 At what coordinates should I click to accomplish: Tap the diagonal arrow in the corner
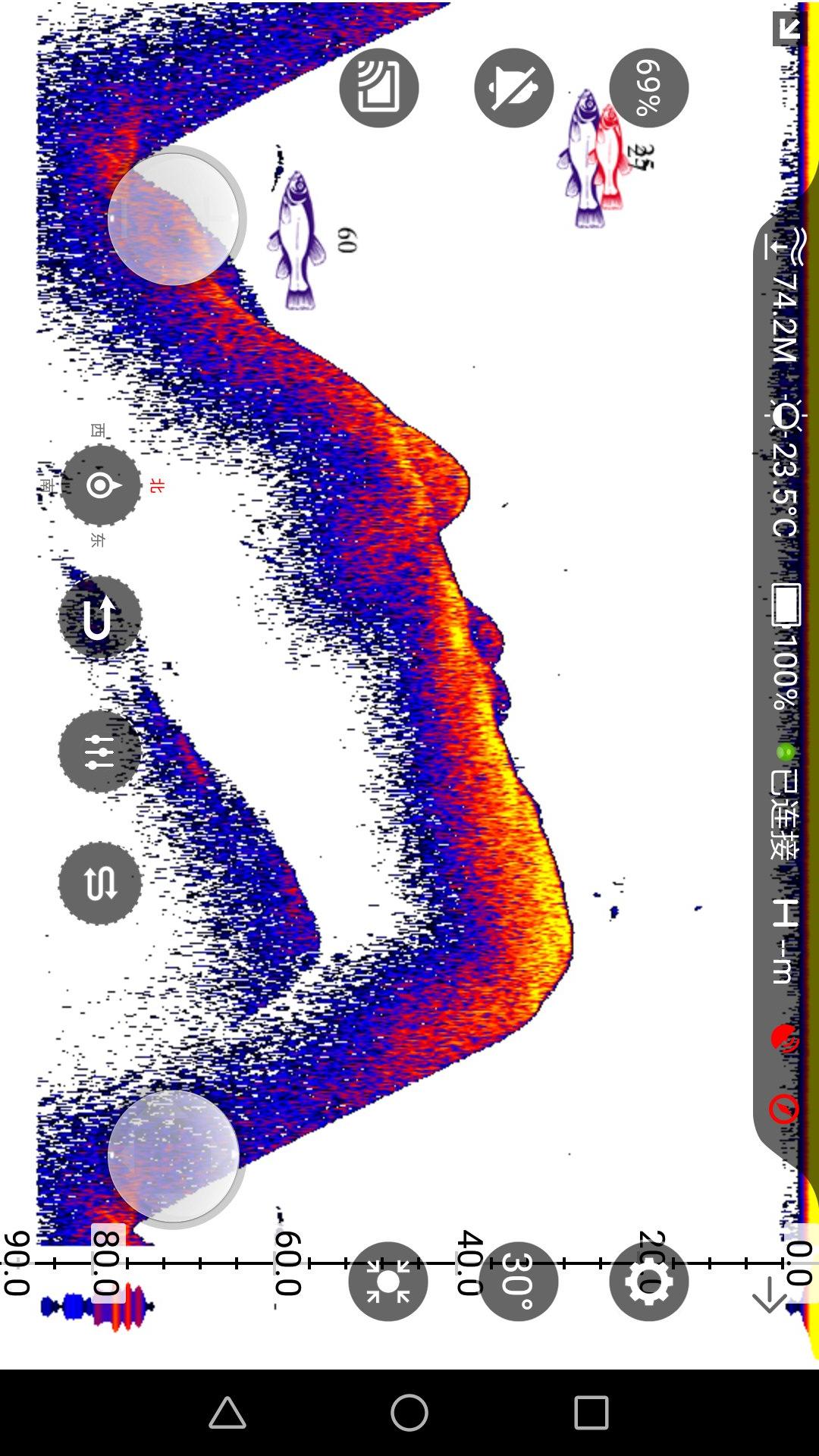[x=788, y=30]
